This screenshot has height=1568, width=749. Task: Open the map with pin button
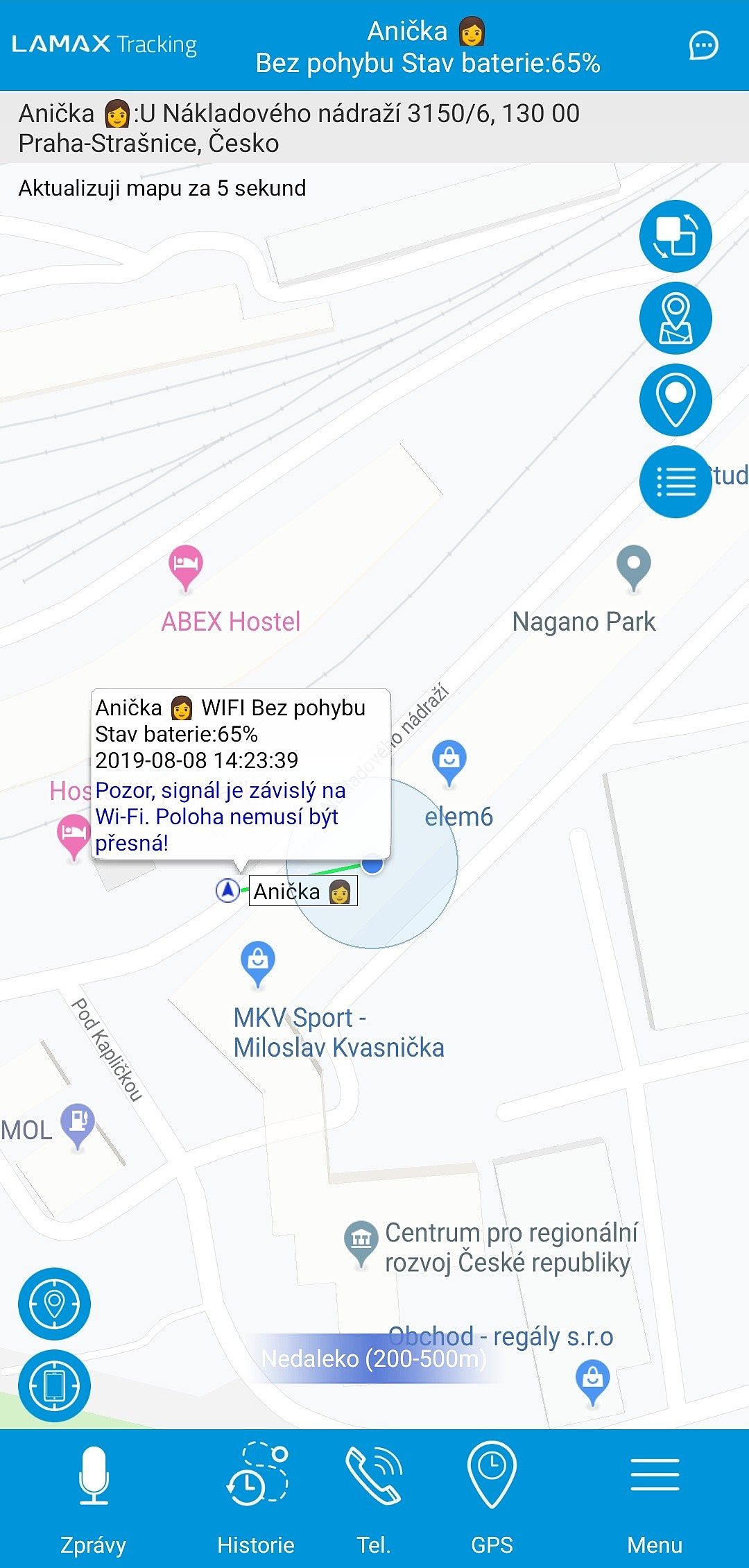pos(675,318)
